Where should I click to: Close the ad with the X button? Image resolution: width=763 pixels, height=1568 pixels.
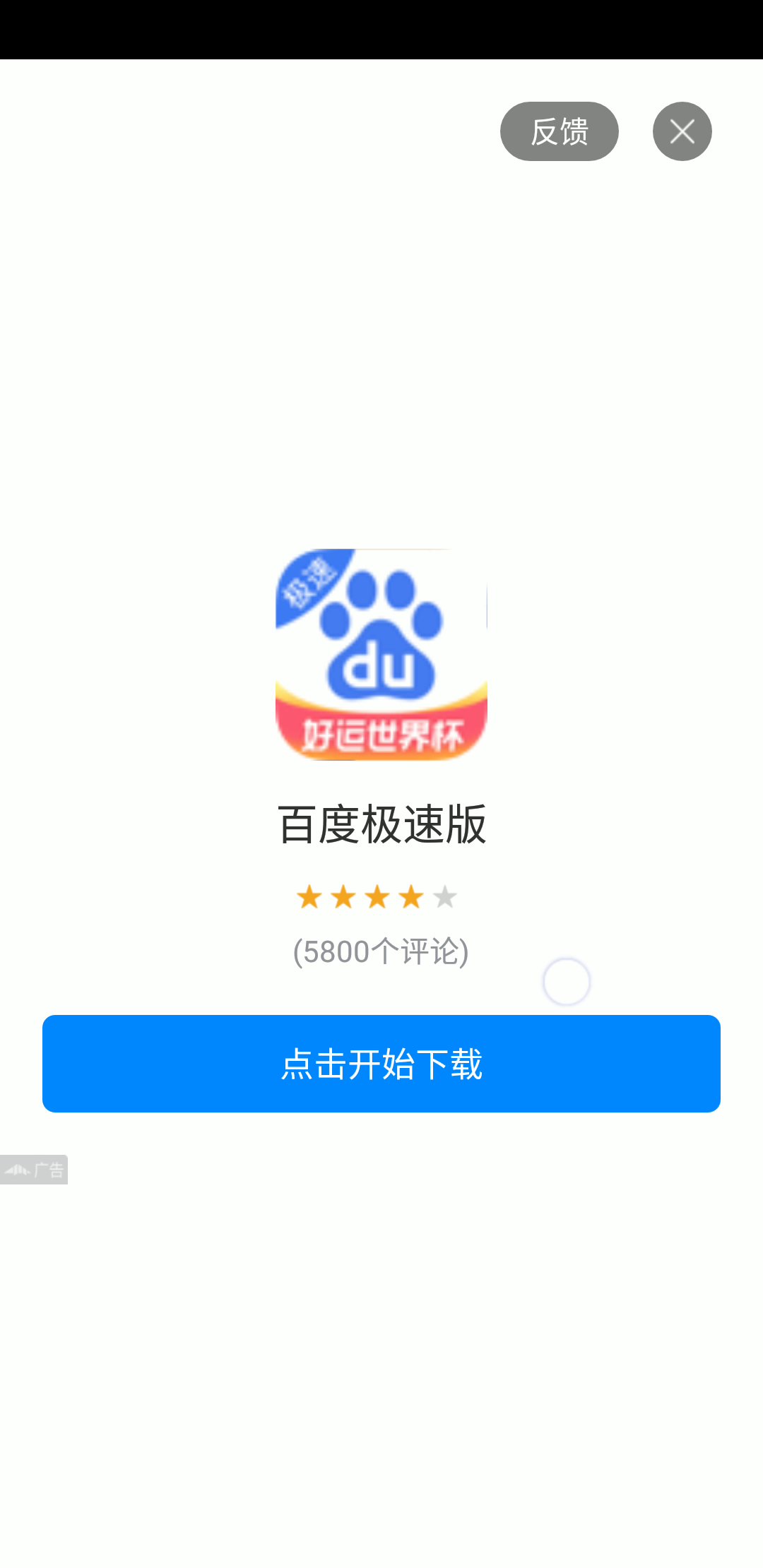682,131
